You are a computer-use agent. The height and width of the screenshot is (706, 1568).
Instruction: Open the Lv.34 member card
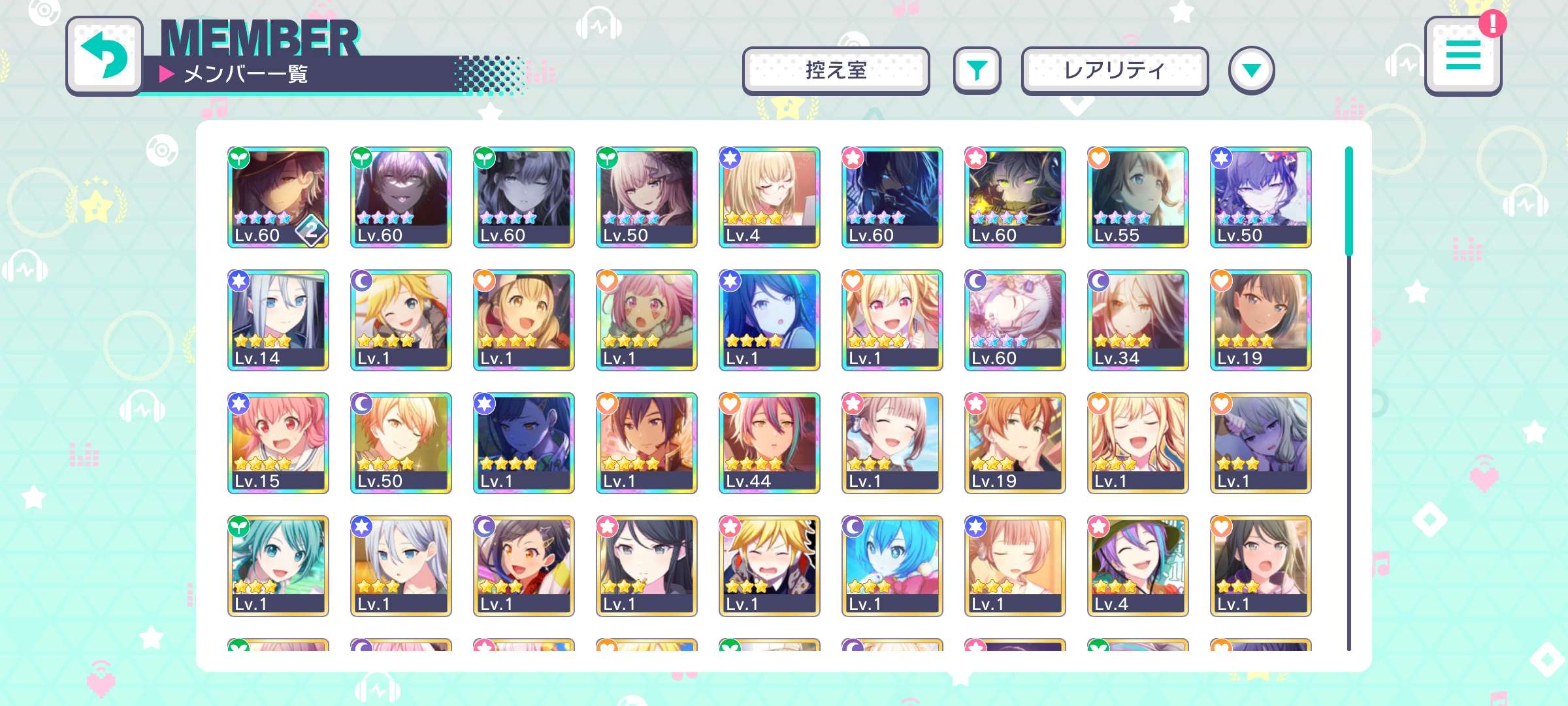(1137, 320)
